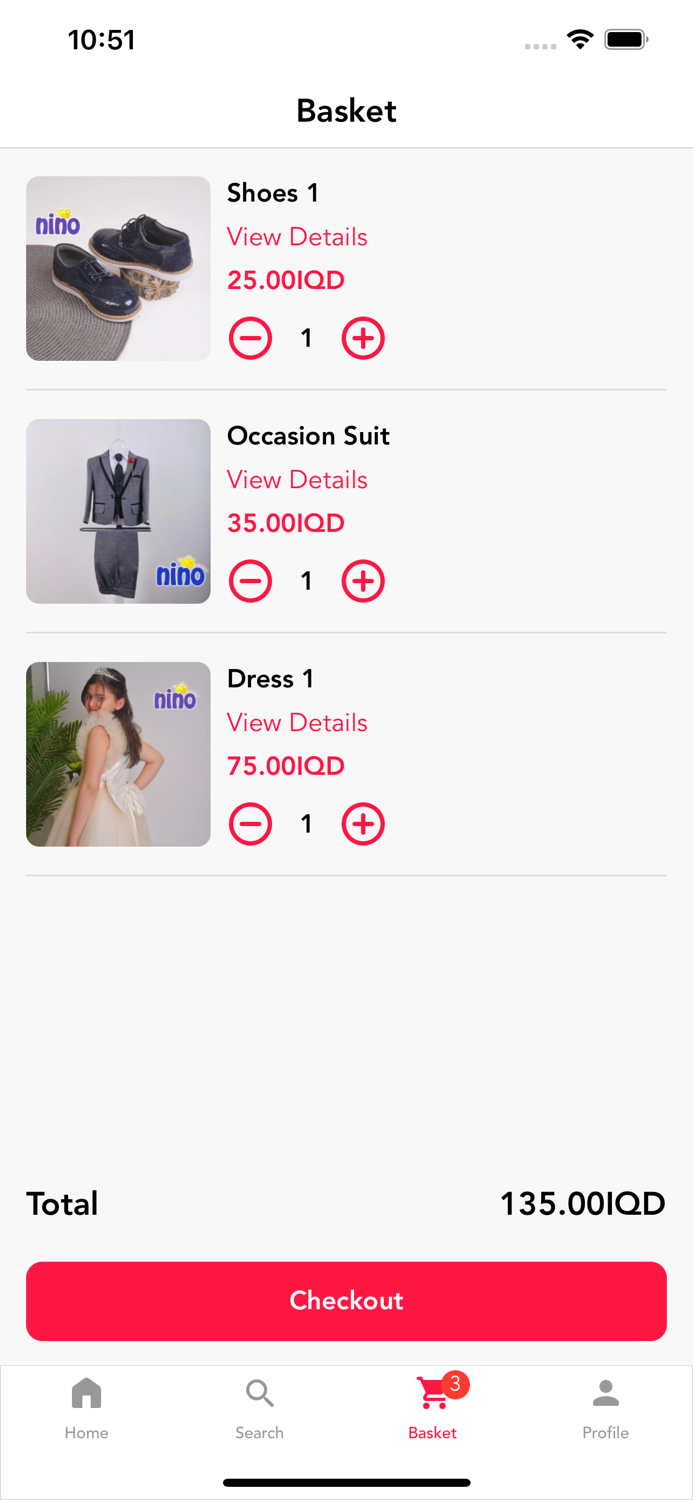Proceed to Checkout

coord(346,1300)
